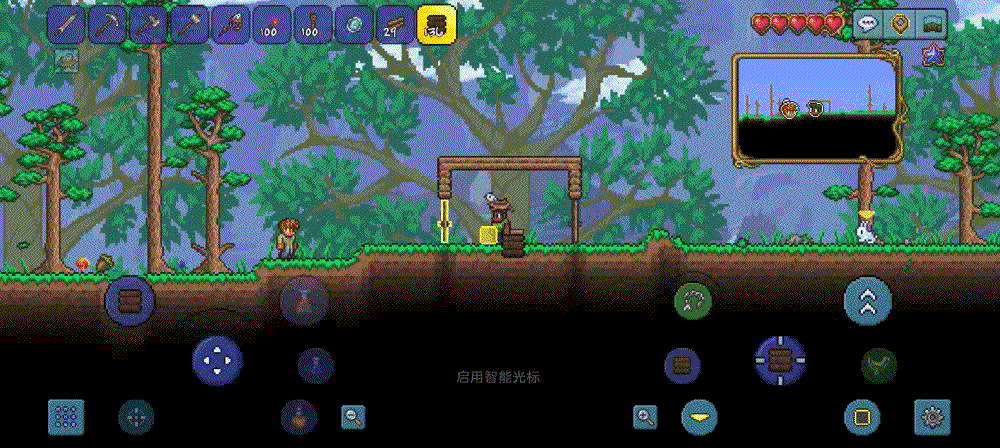
Task: Open the inventory grid
Action: [66, 416]
